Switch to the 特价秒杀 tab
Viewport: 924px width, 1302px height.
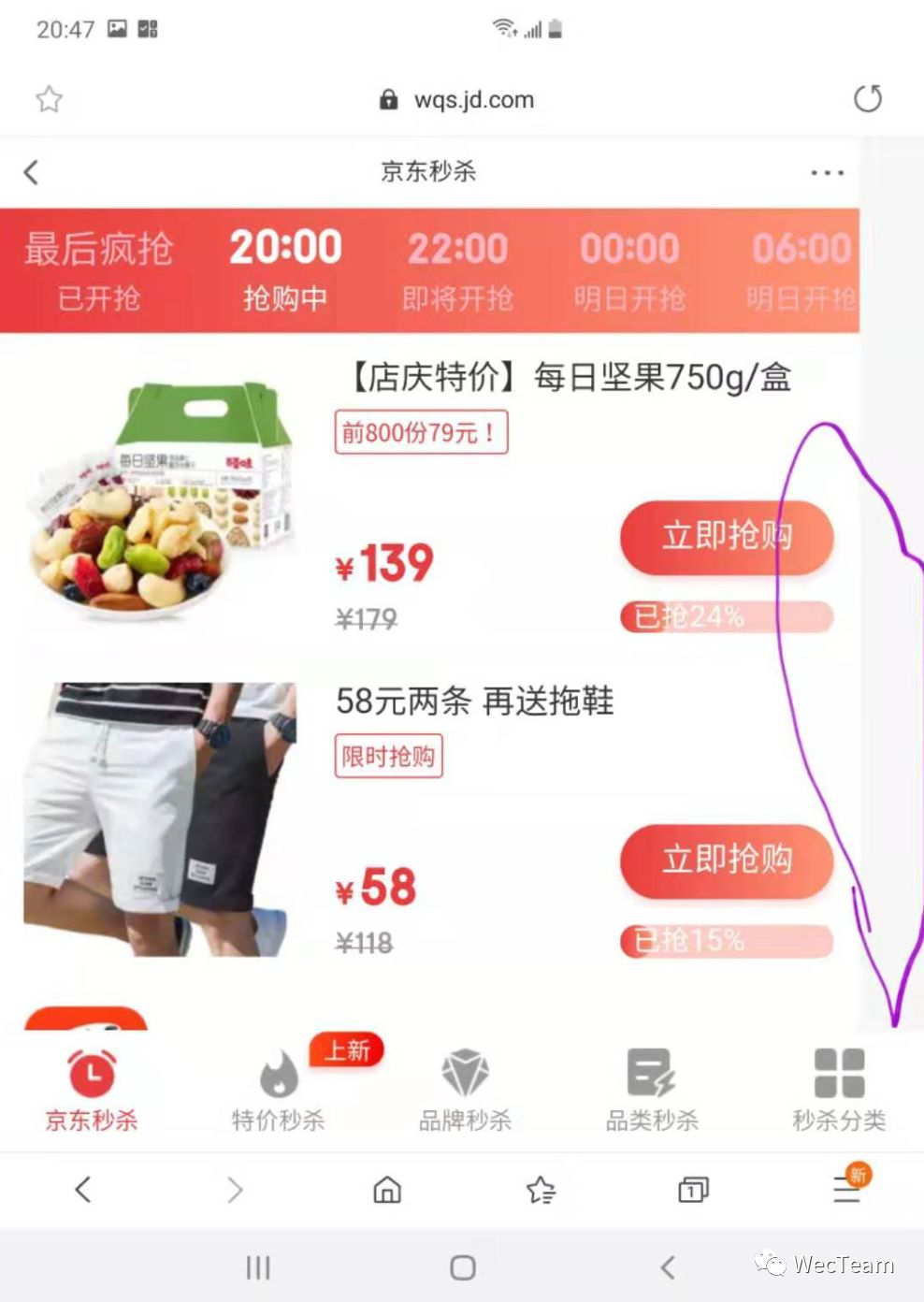(278, 1091)
